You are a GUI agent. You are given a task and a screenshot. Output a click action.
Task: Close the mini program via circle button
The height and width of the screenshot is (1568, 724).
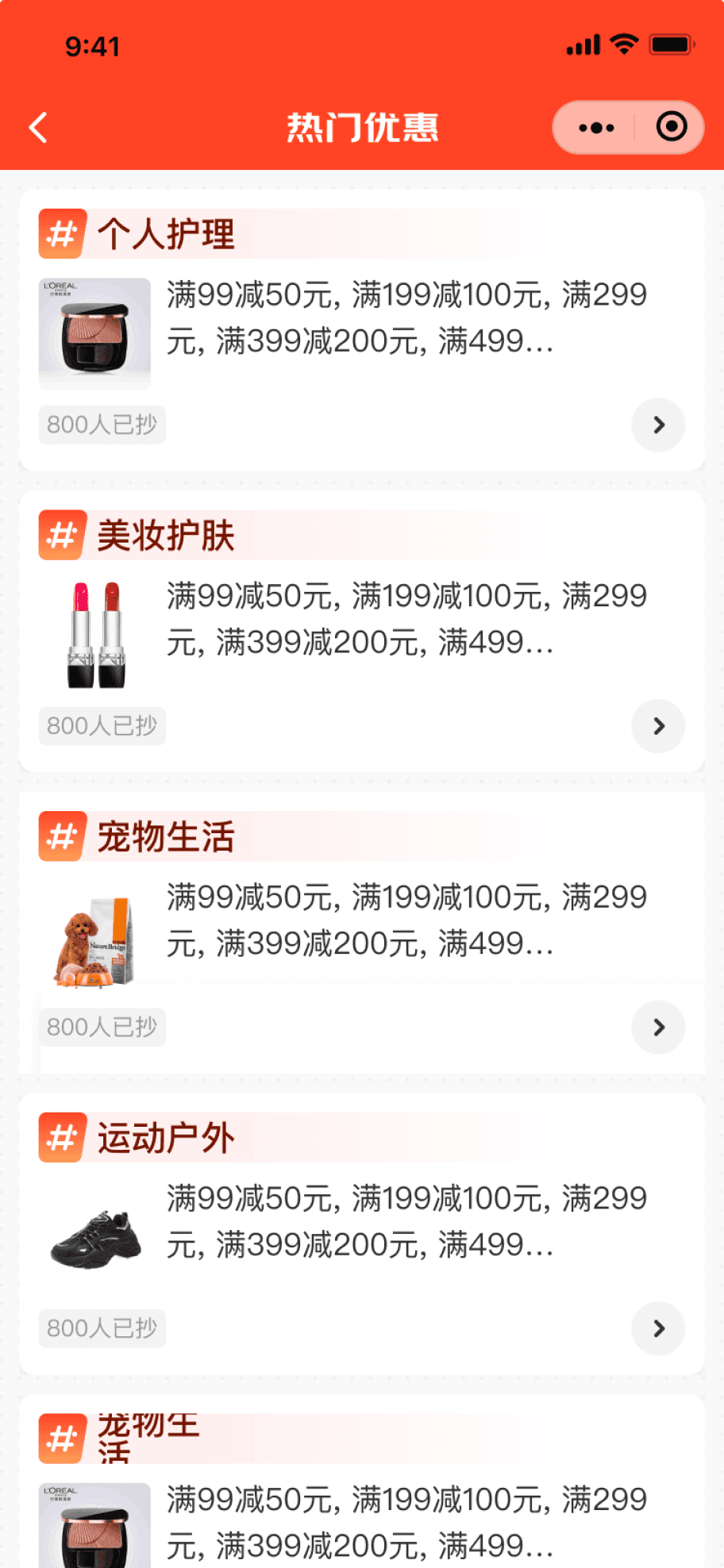click(x=671, y=126)
